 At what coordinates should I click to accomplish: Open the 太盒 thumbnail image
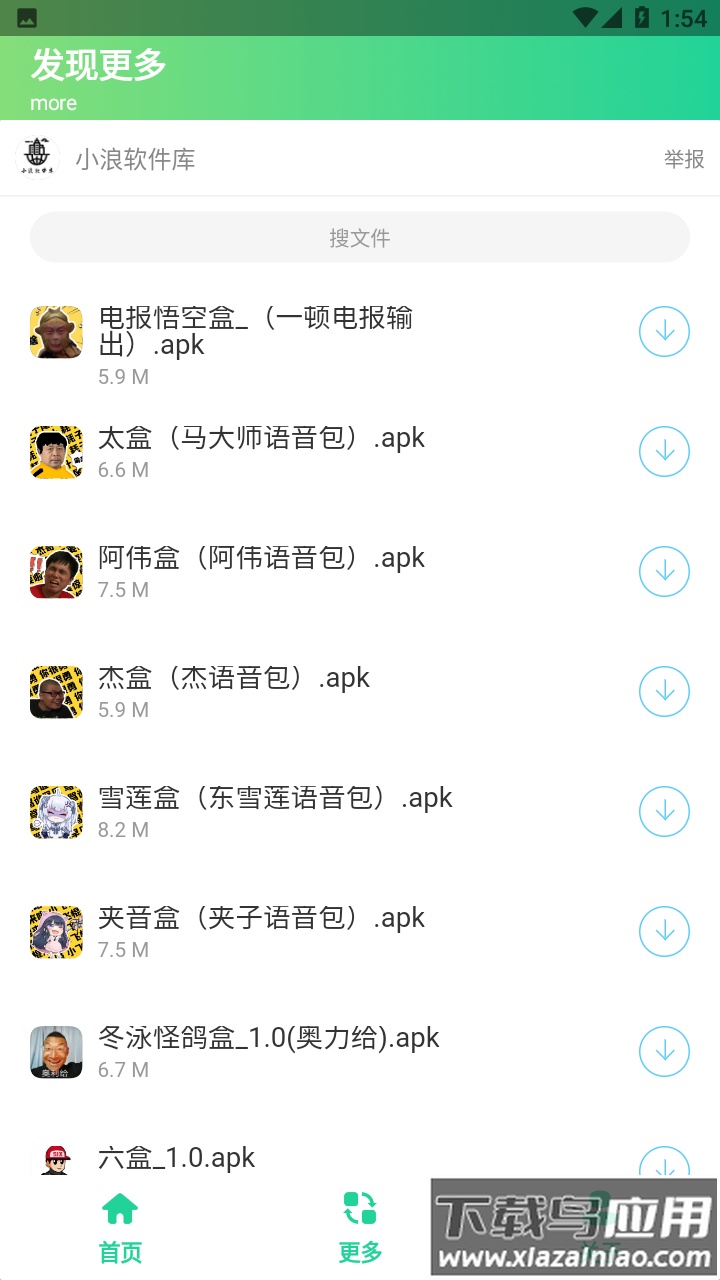coord(56,451)
